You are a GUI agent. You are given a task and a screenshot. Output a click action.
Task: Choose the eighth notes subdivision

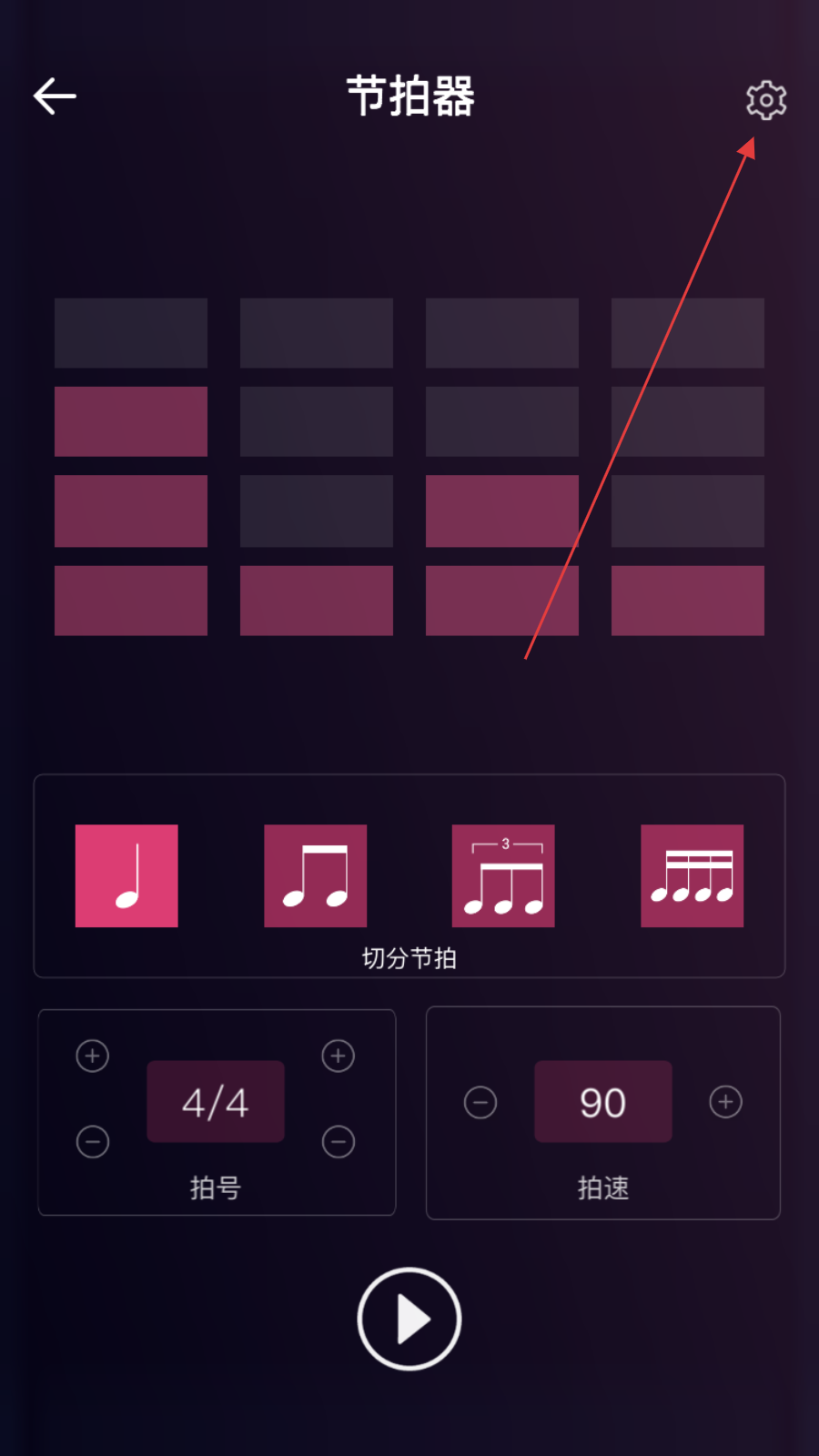pos(315,875)
